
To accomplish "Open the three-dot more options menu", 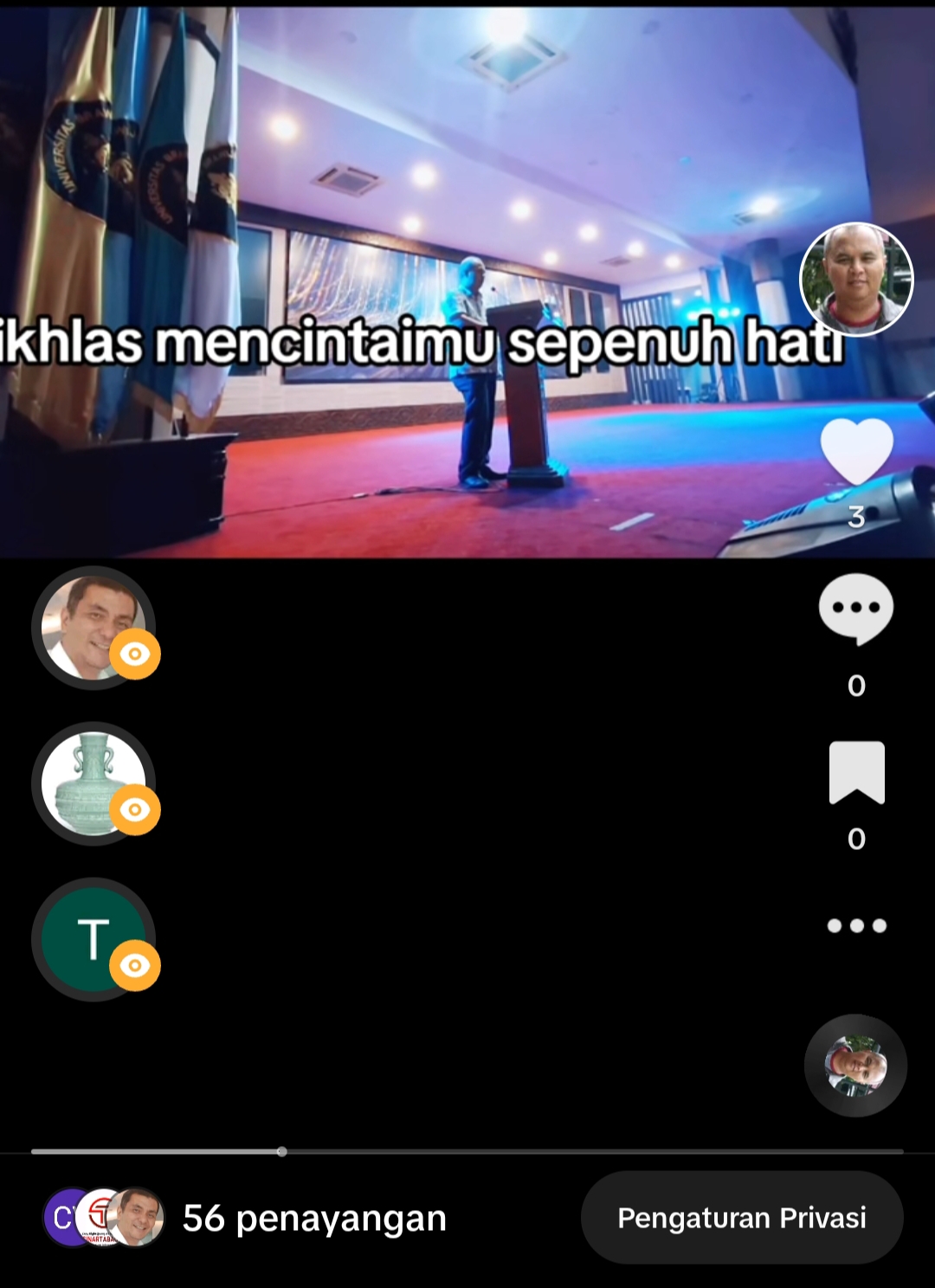I will (856, 925).
